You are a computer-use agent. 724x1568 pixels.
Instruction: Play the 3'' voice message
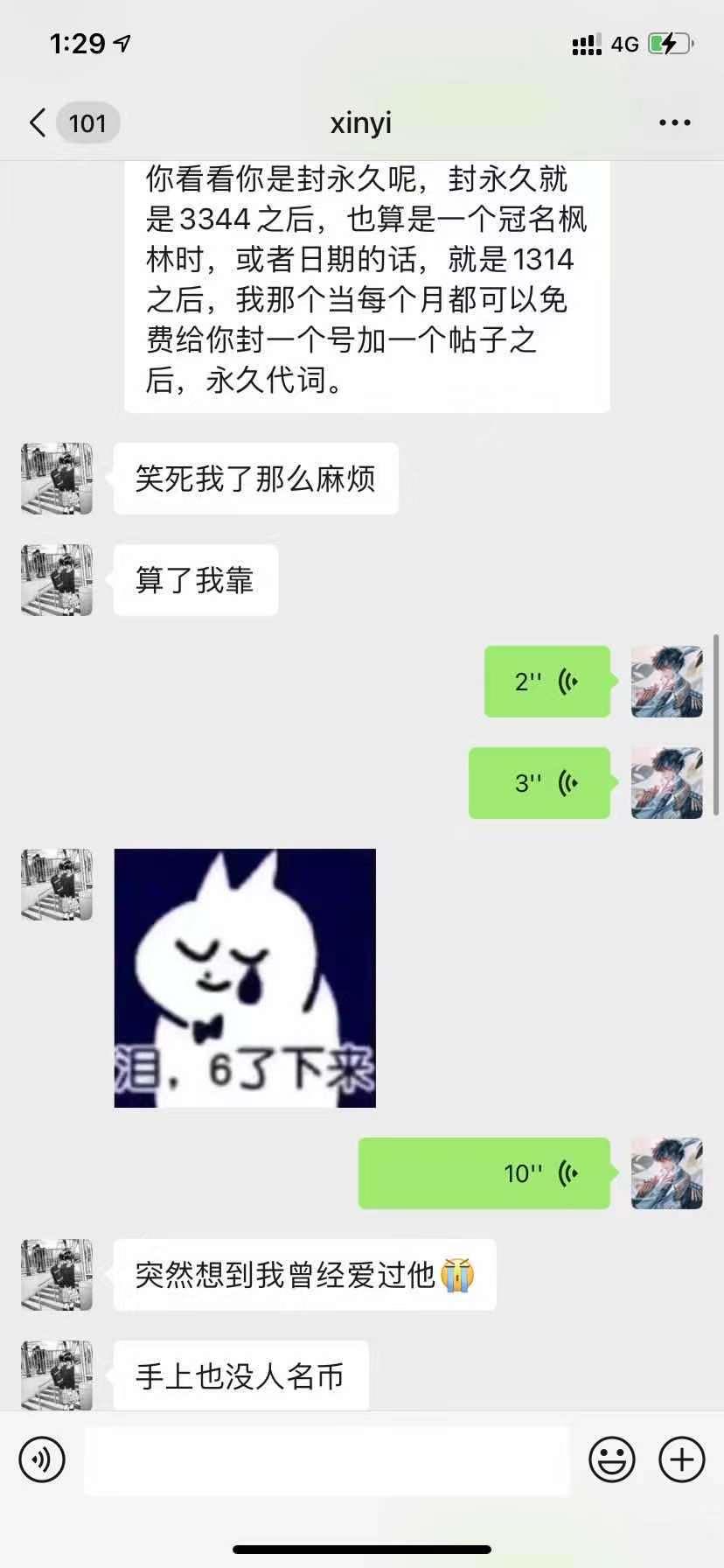[x=539, y=783]
